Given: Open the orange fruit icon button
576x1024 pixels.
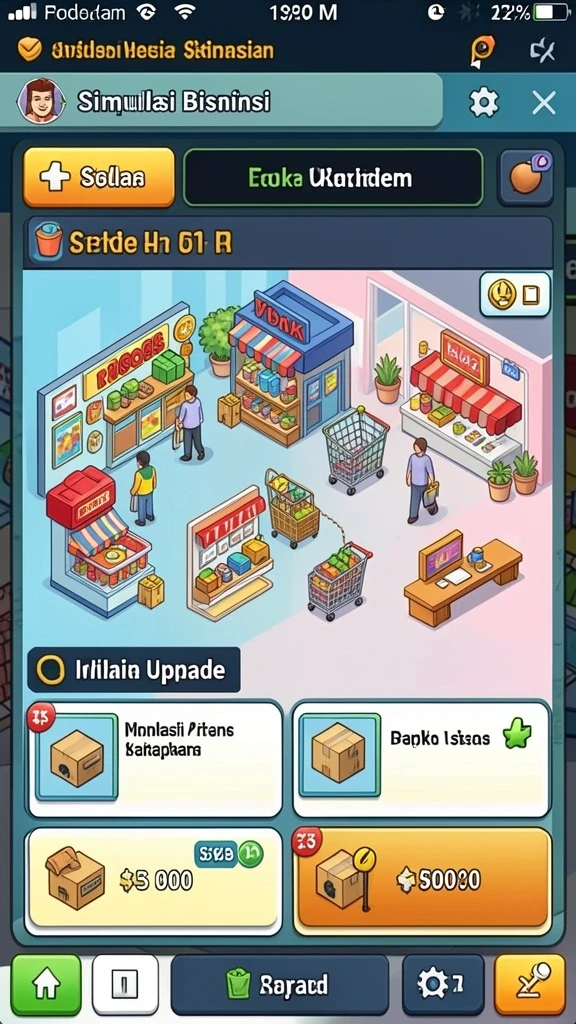Looking at the screenshot, I should pos(526,178).
